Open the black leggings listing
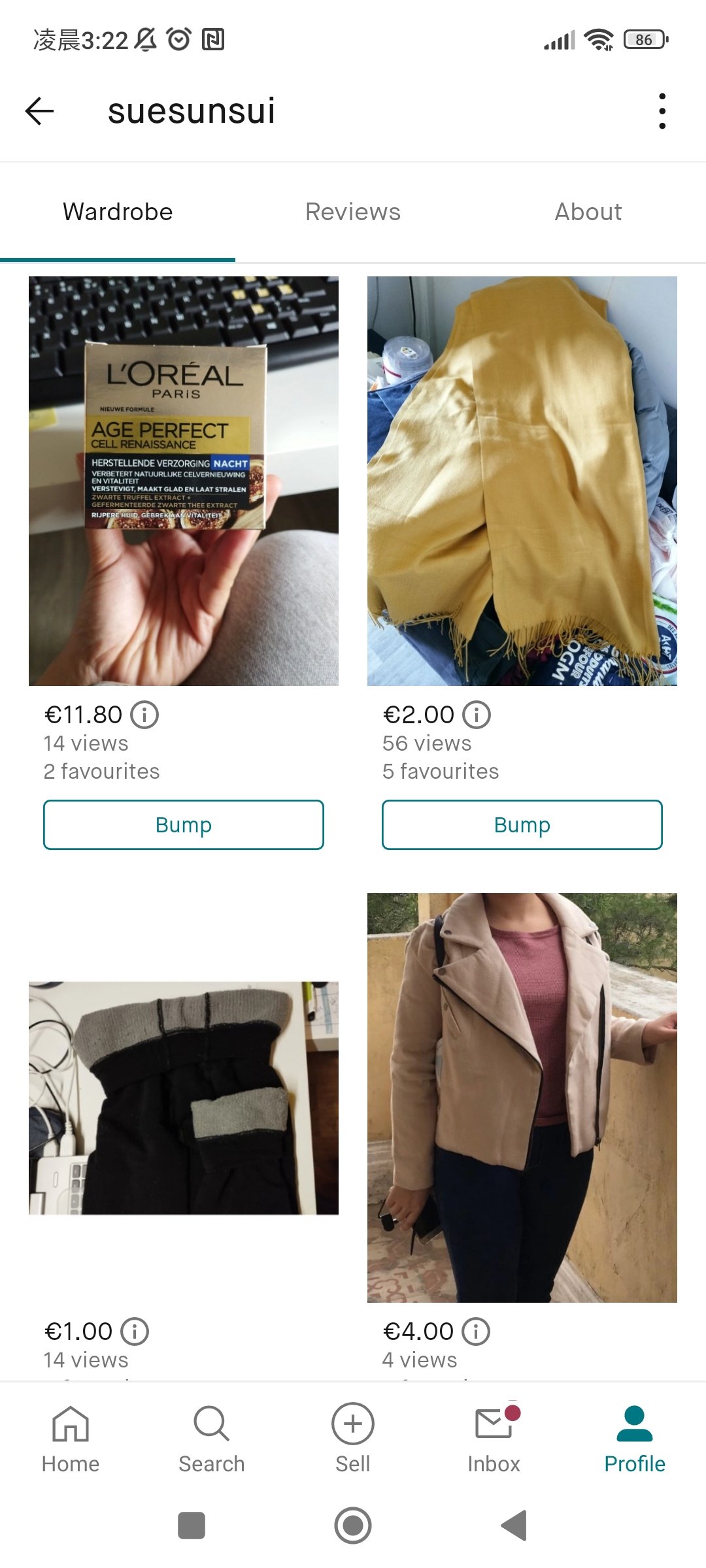 [184, 1098]
